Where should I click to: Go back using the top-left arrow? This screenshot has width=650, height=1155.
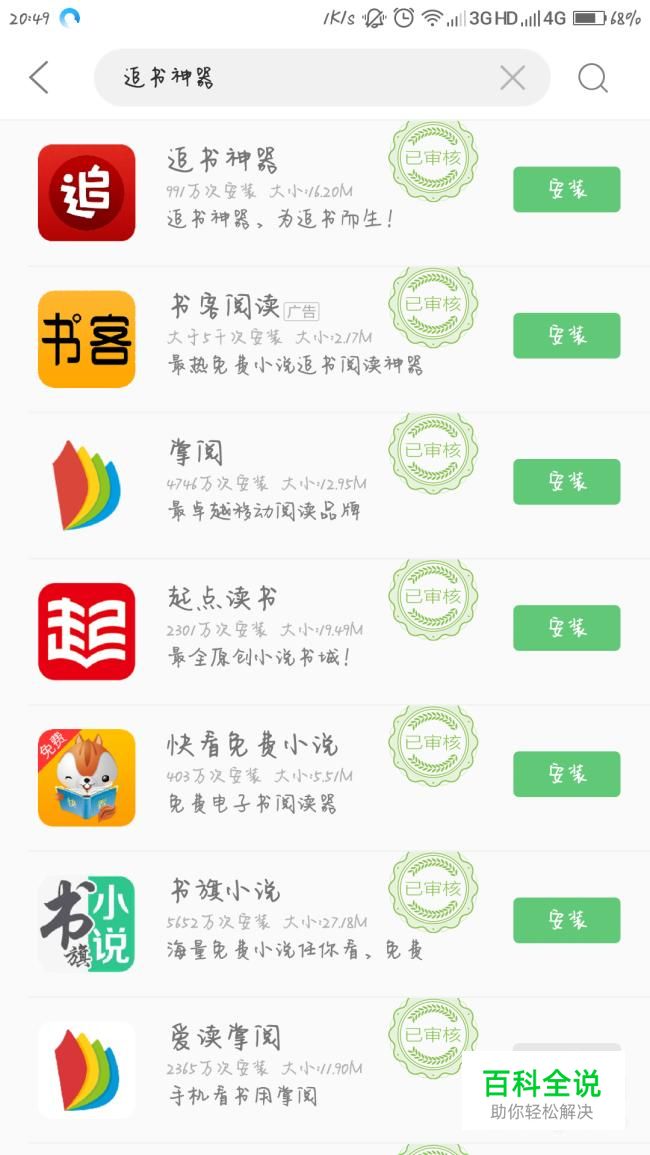(39, 78)
